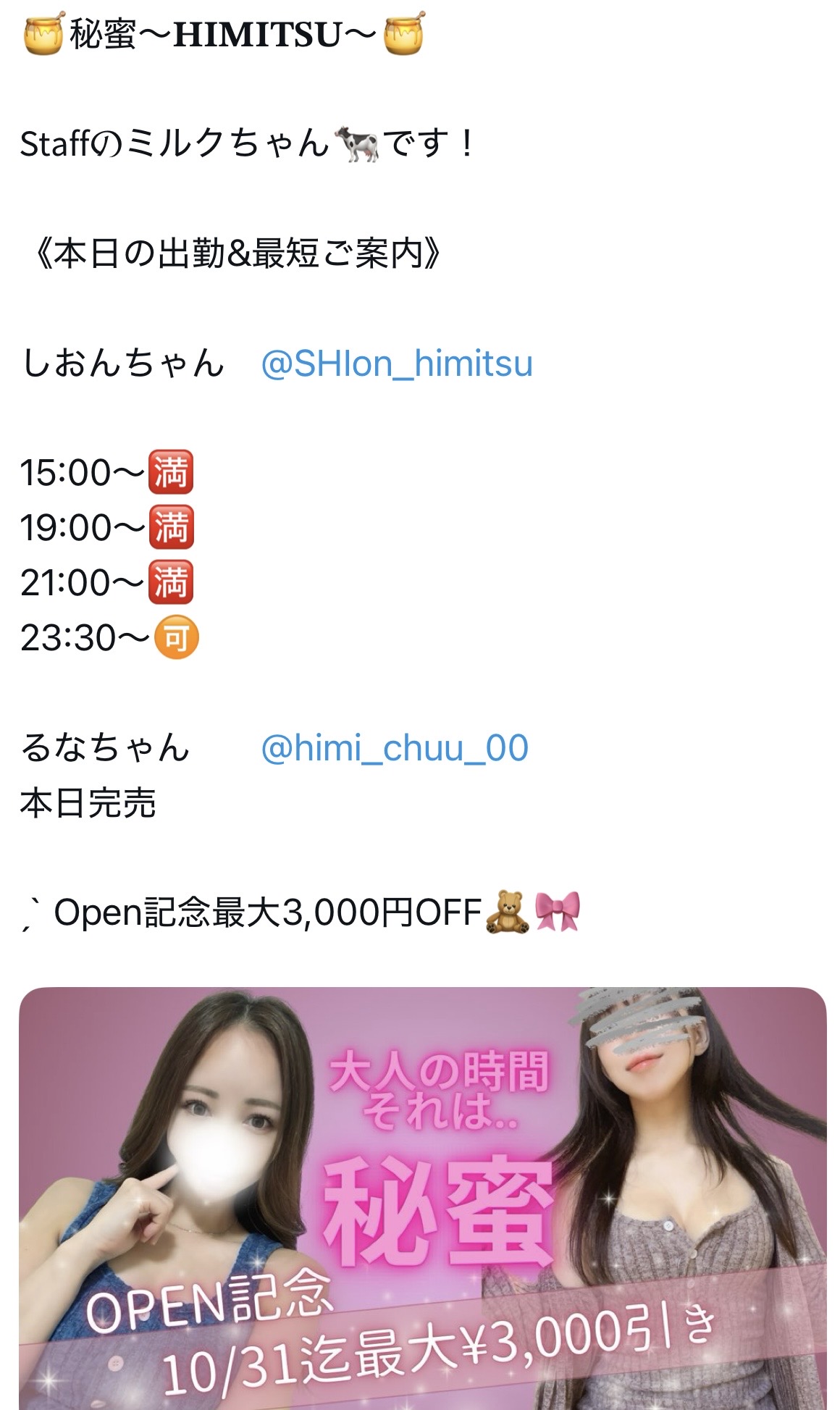Open the @himi_chuu_00 profile mention
Viewport: 840px width, 1410px height.
(394, 748)
